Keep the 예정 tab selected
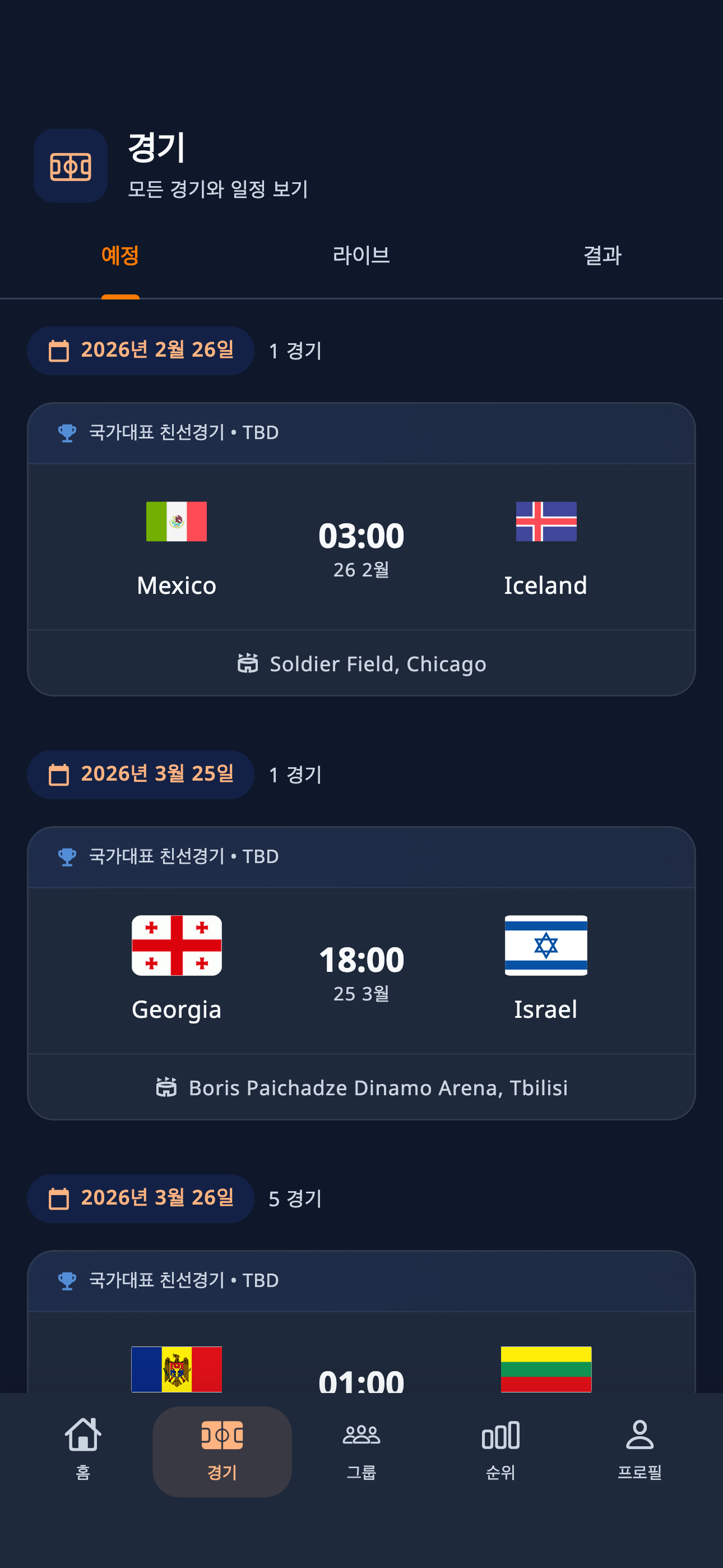The width and height of the screenshot is (723, 1568). coord(120,256)
